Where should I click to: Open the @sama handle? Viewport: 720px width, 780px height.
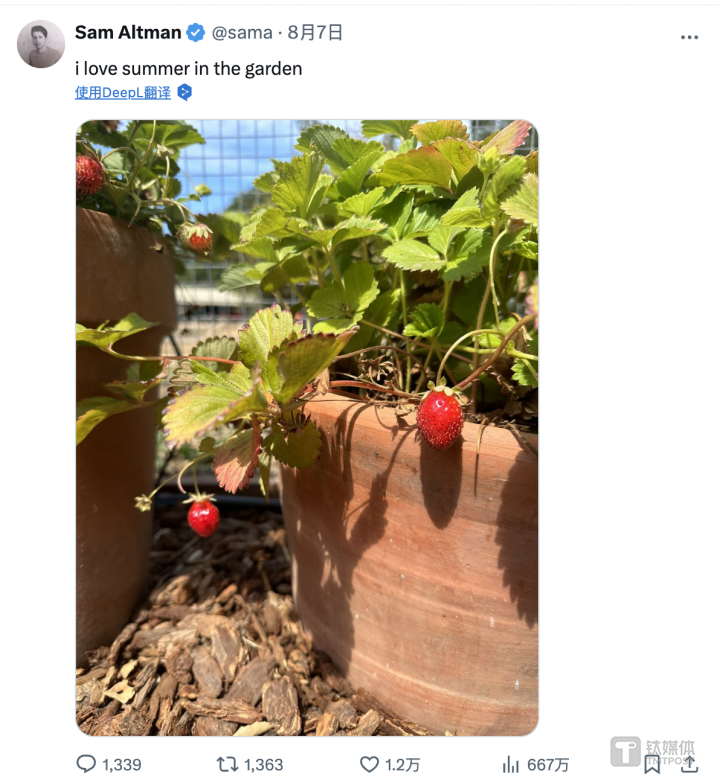(x=242, y=33)
